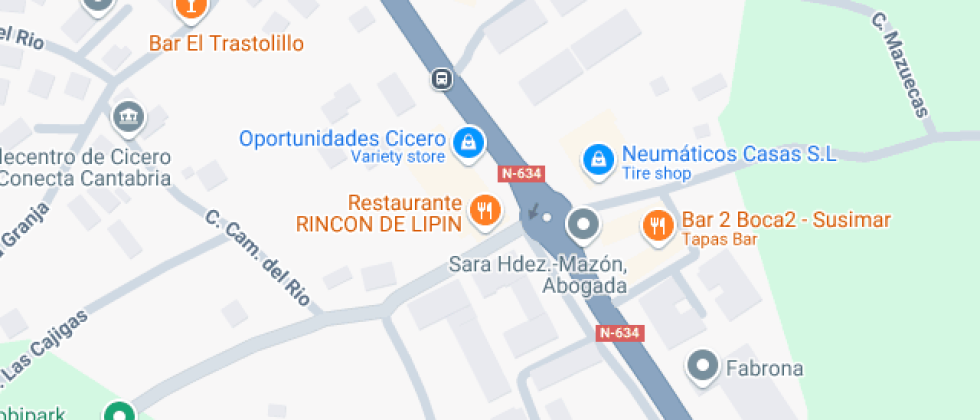Tap the Neumáticos Casas S.L tire shop marker
Image resolution: width=980 pixels, height=420 pixels.
598,157
